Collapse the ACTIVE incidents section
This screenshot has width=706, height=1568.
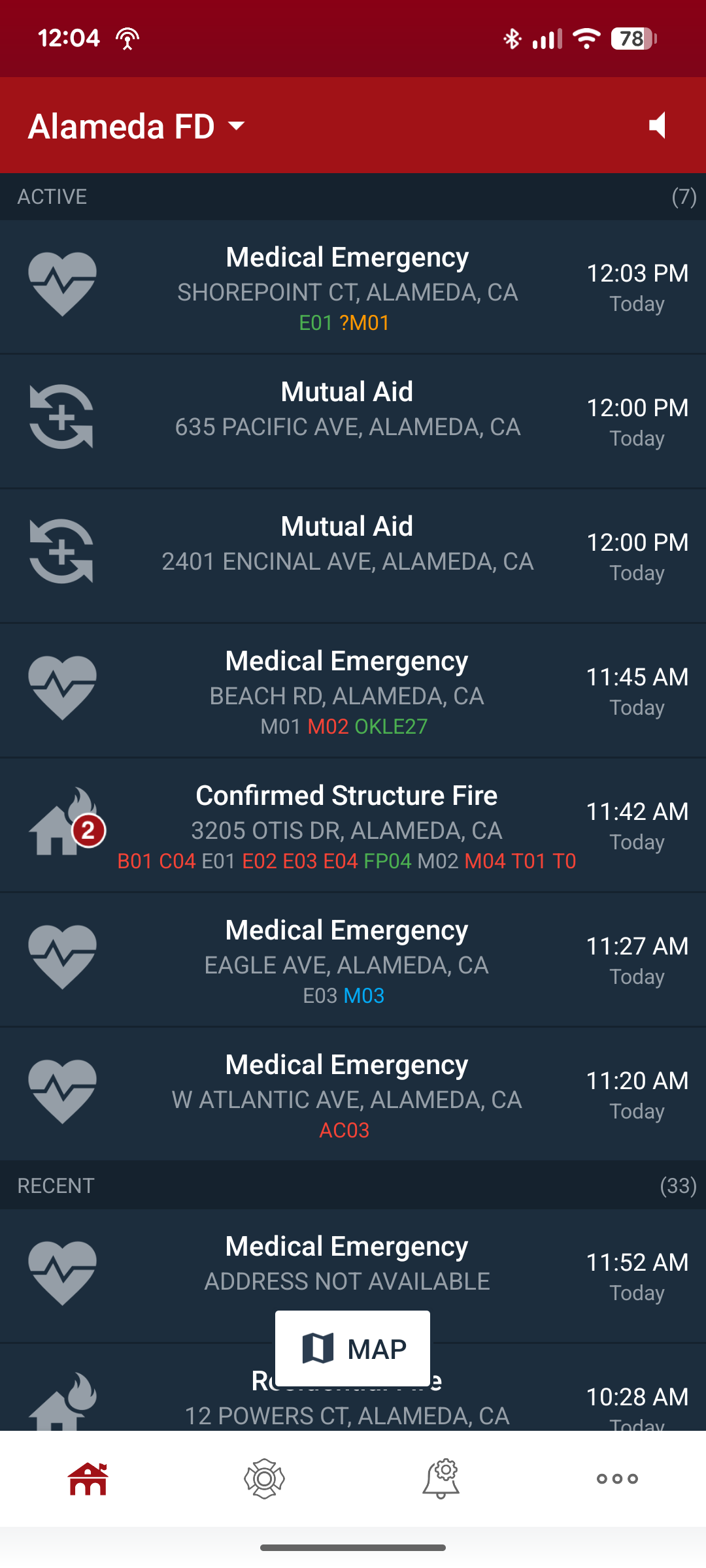[353, 197]
